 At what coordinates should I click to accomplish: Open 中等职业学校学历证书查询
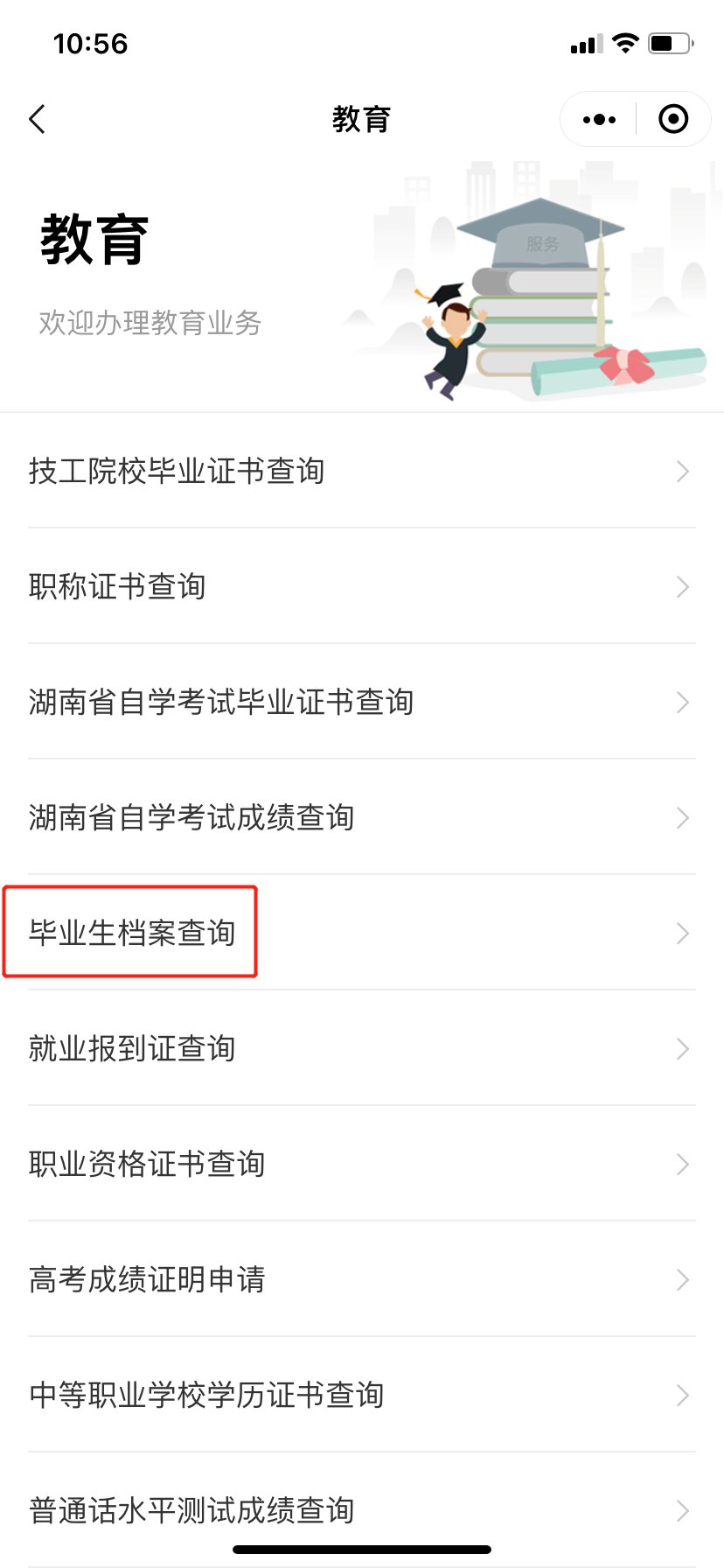pos(361,1395)
